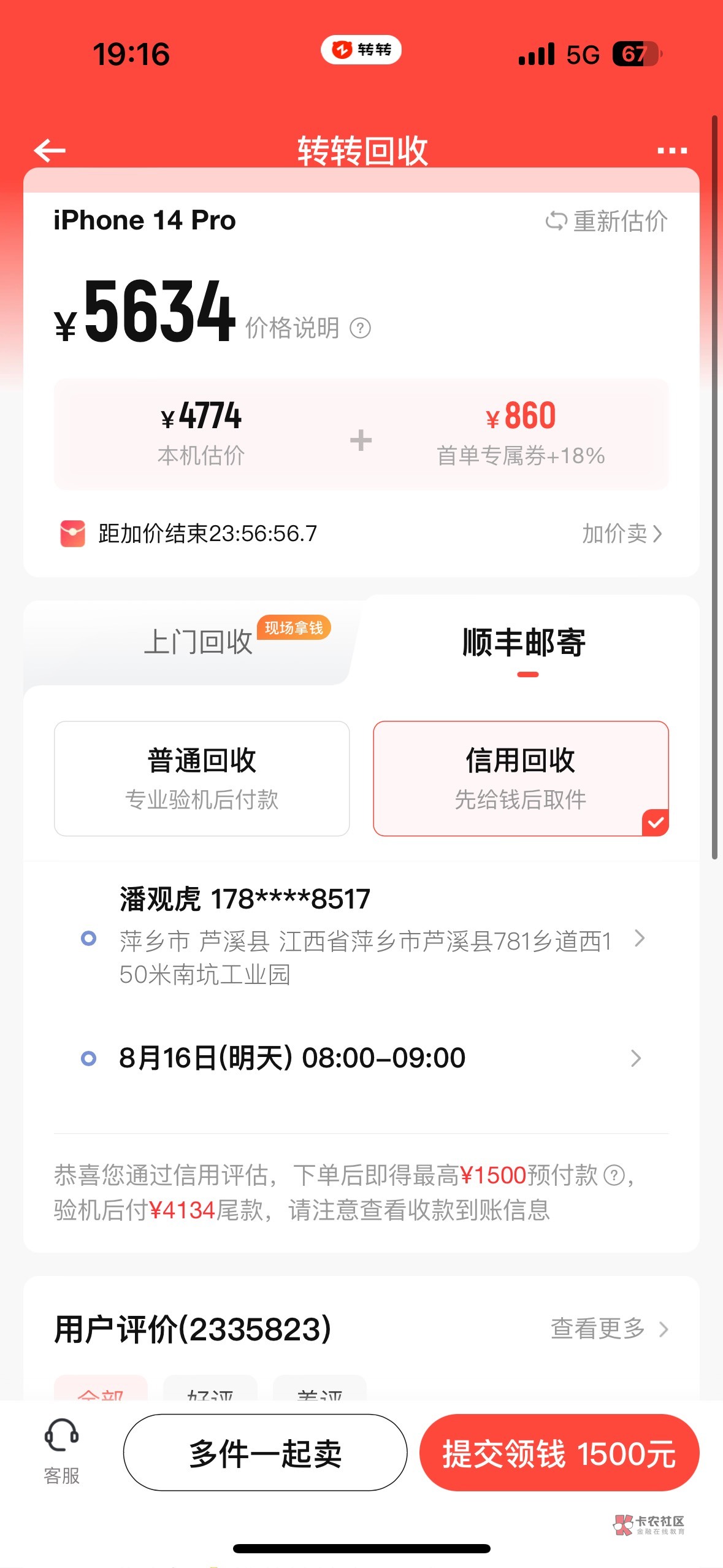Open the 预付款 help question mark
The height and width of the screenshot is (1568, 723).
coord(614,1175)
